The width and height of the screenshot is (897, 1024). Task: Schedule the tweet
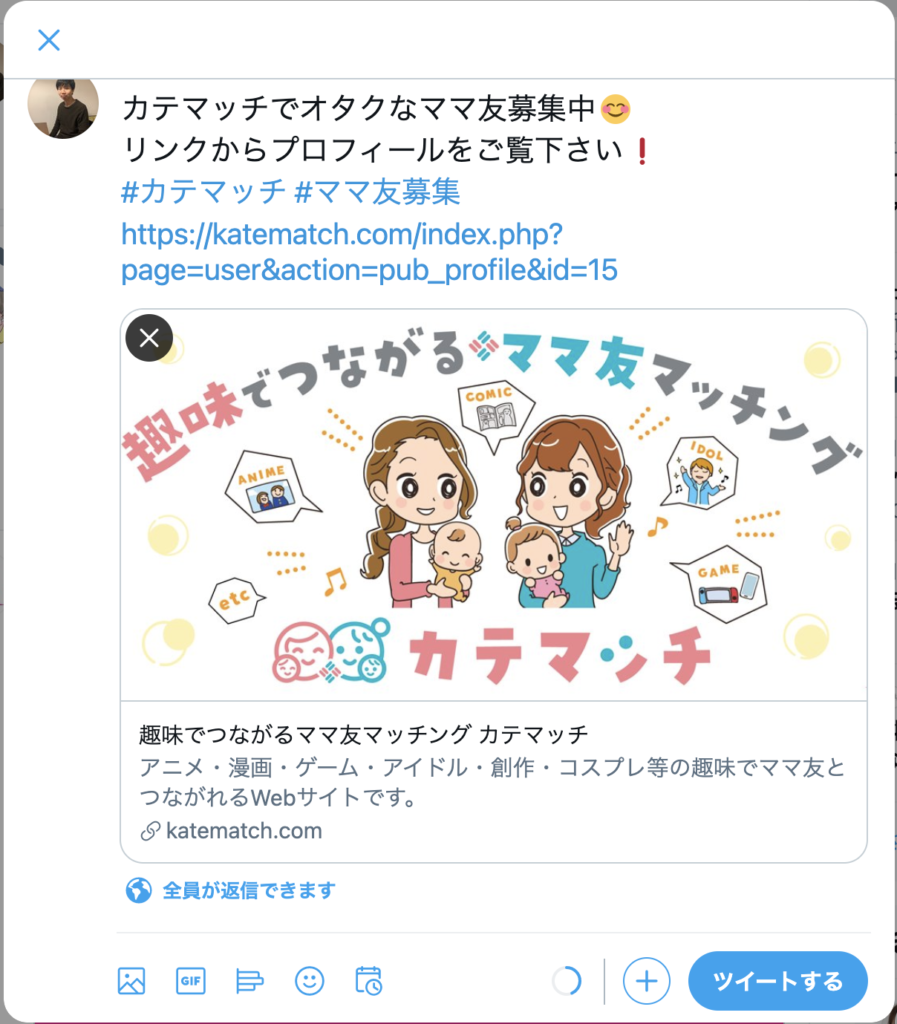[368, 981]
